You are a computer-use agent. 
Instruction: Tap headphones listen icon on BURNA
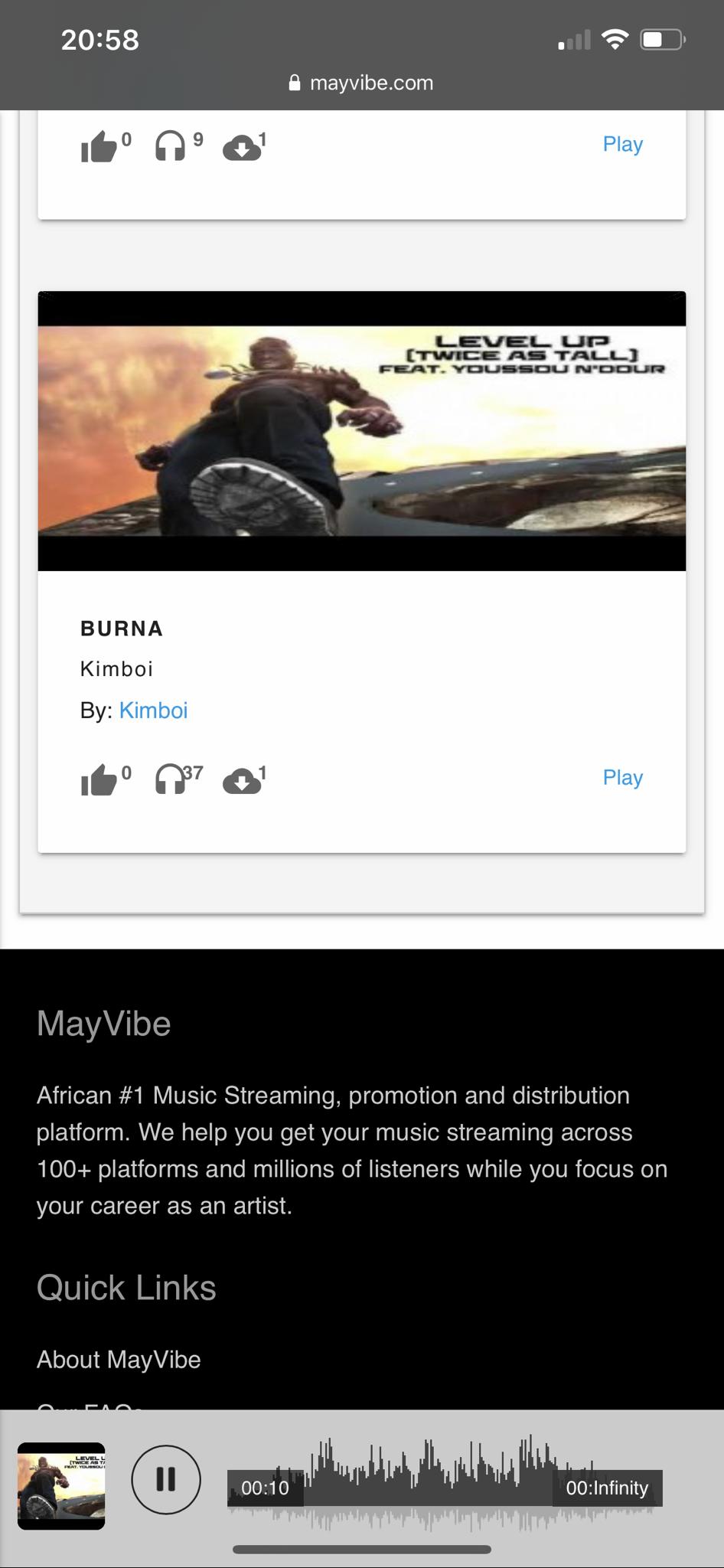coord(169,779)
